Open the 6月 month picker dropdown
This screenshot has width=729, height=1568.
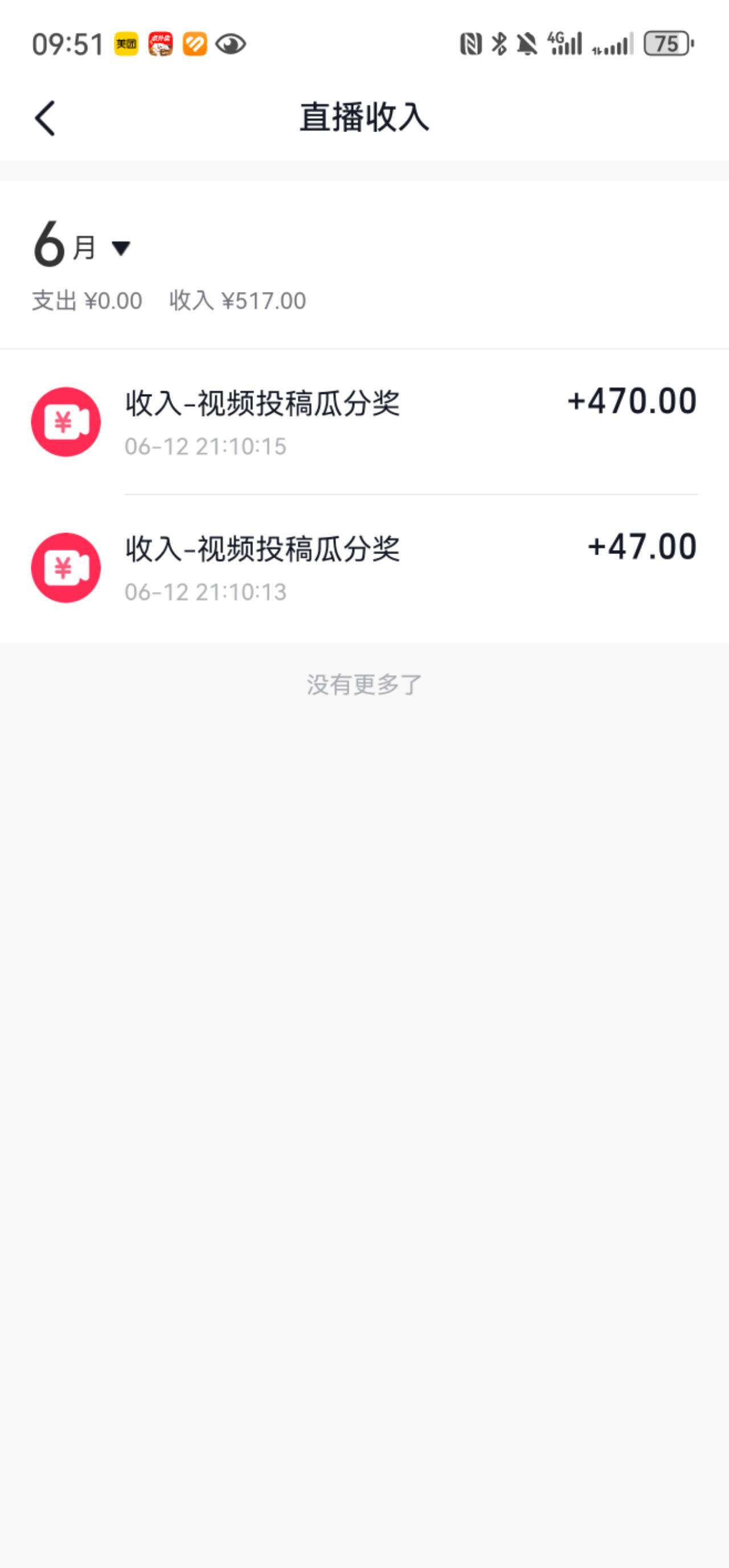(x=82, y=245)
